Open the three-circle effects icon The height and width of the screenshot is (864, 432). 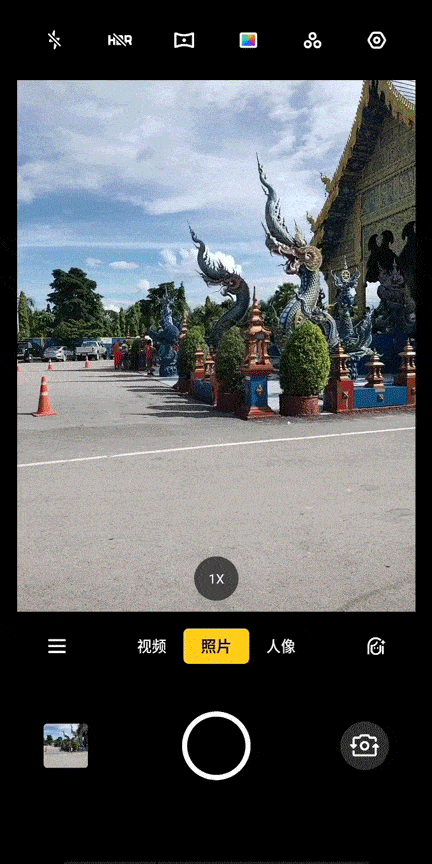pos(312,40)
